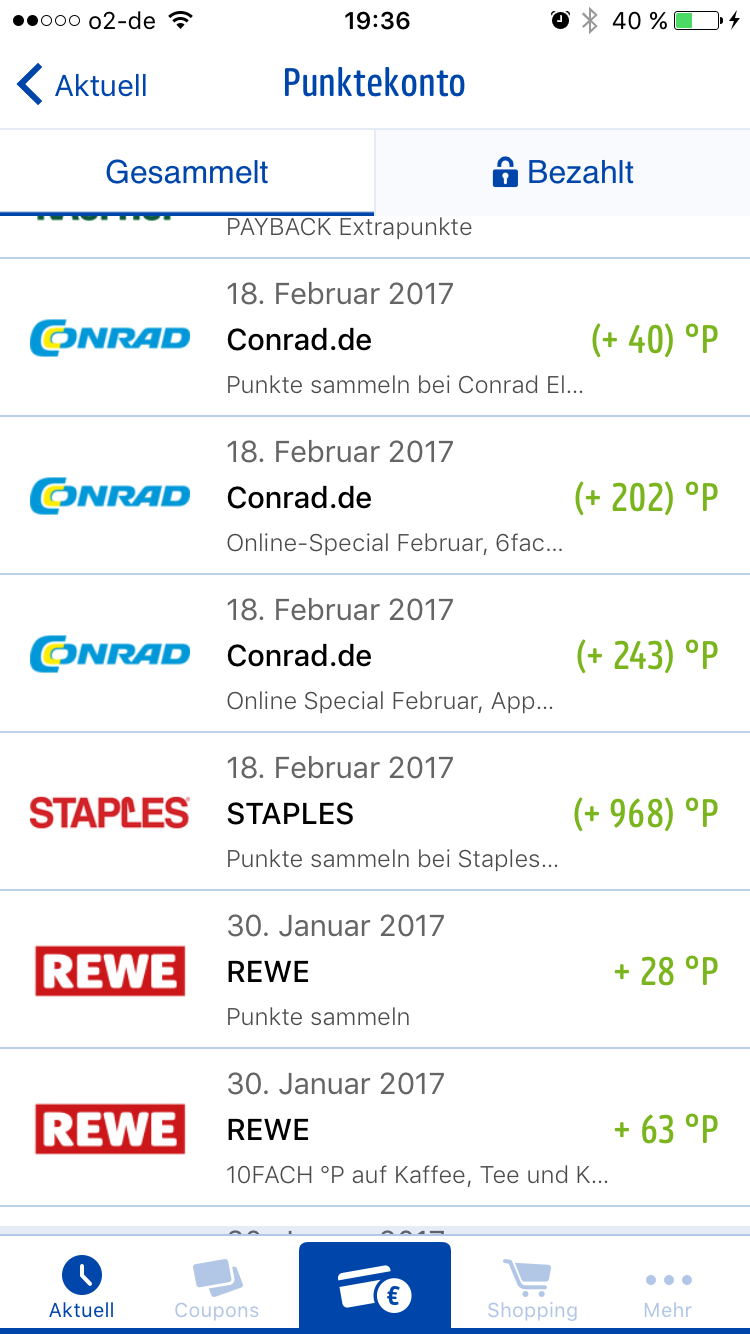Open the card payment tab with euro icon
750x1334 pixels.
[375, 1288]
